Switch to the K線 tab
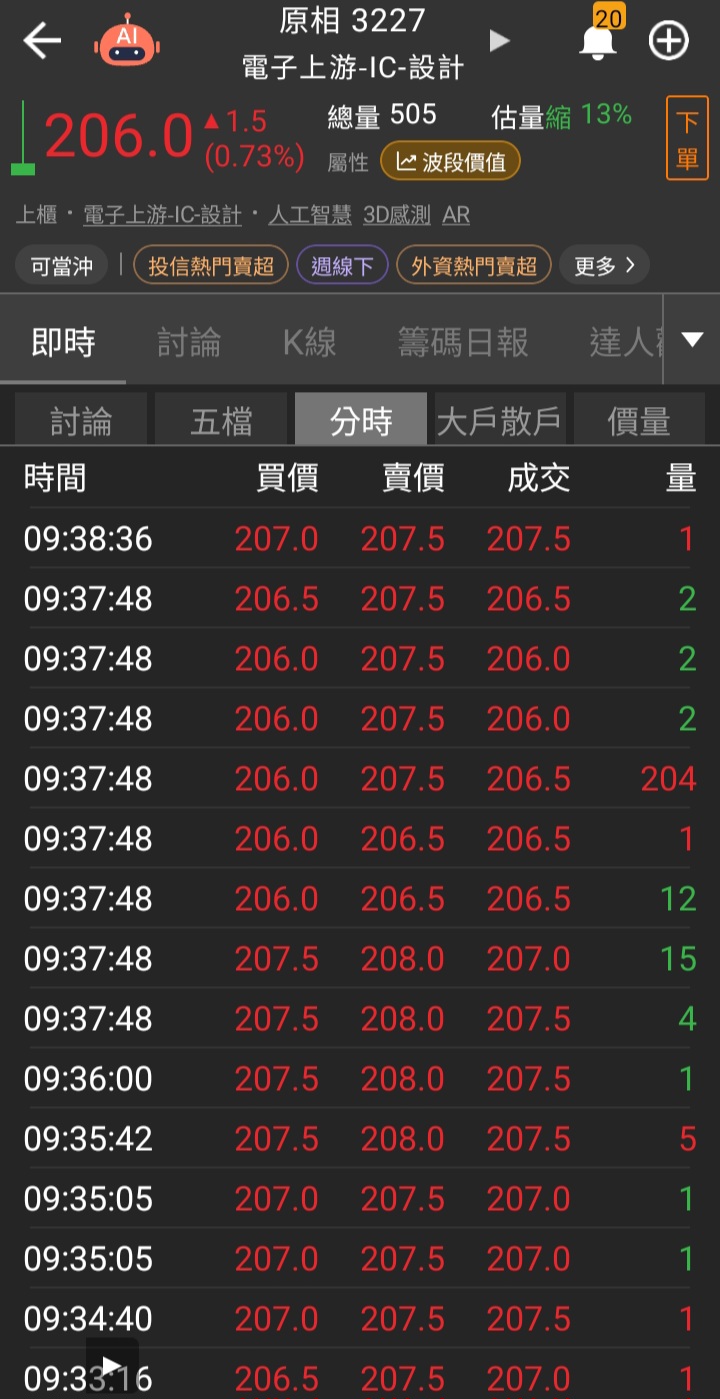The image size is (720, 1399). [309, 339]
